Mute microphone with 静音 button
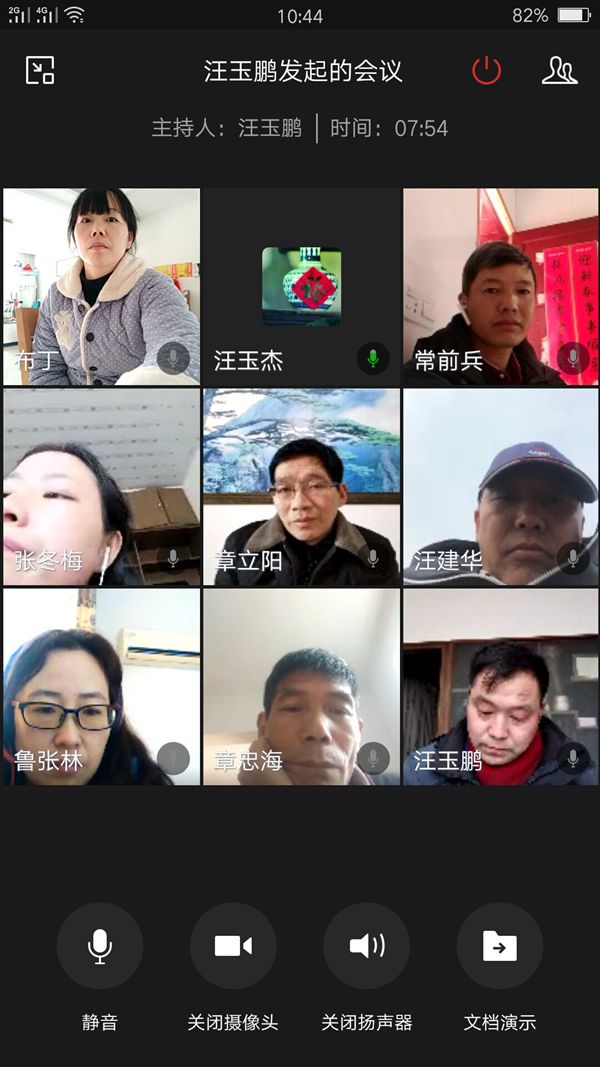This screenshot has width=600, height=1067. [x=100, y=946]
